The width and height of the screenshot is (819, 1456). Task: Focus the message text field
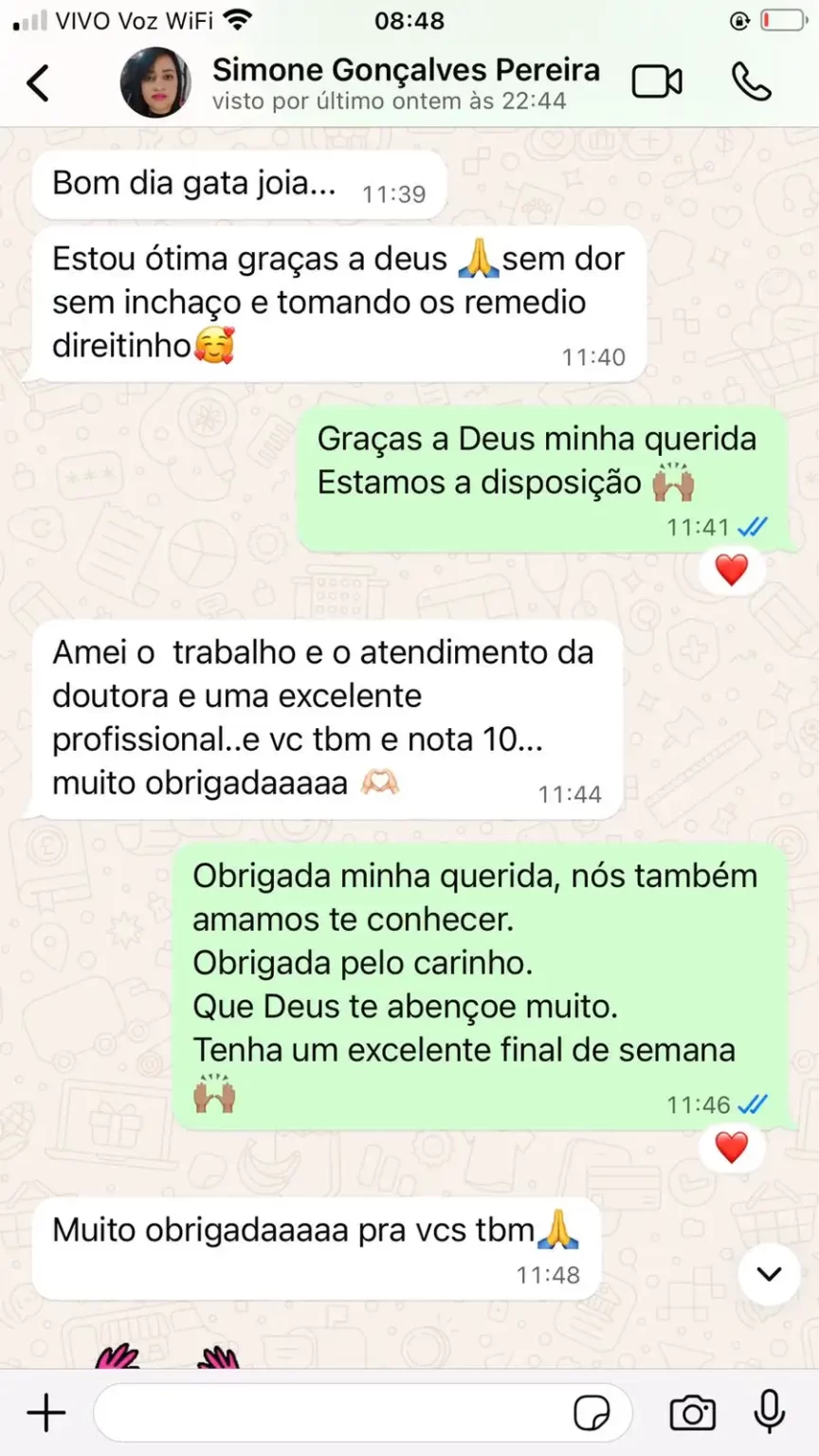coord(332,1414)
